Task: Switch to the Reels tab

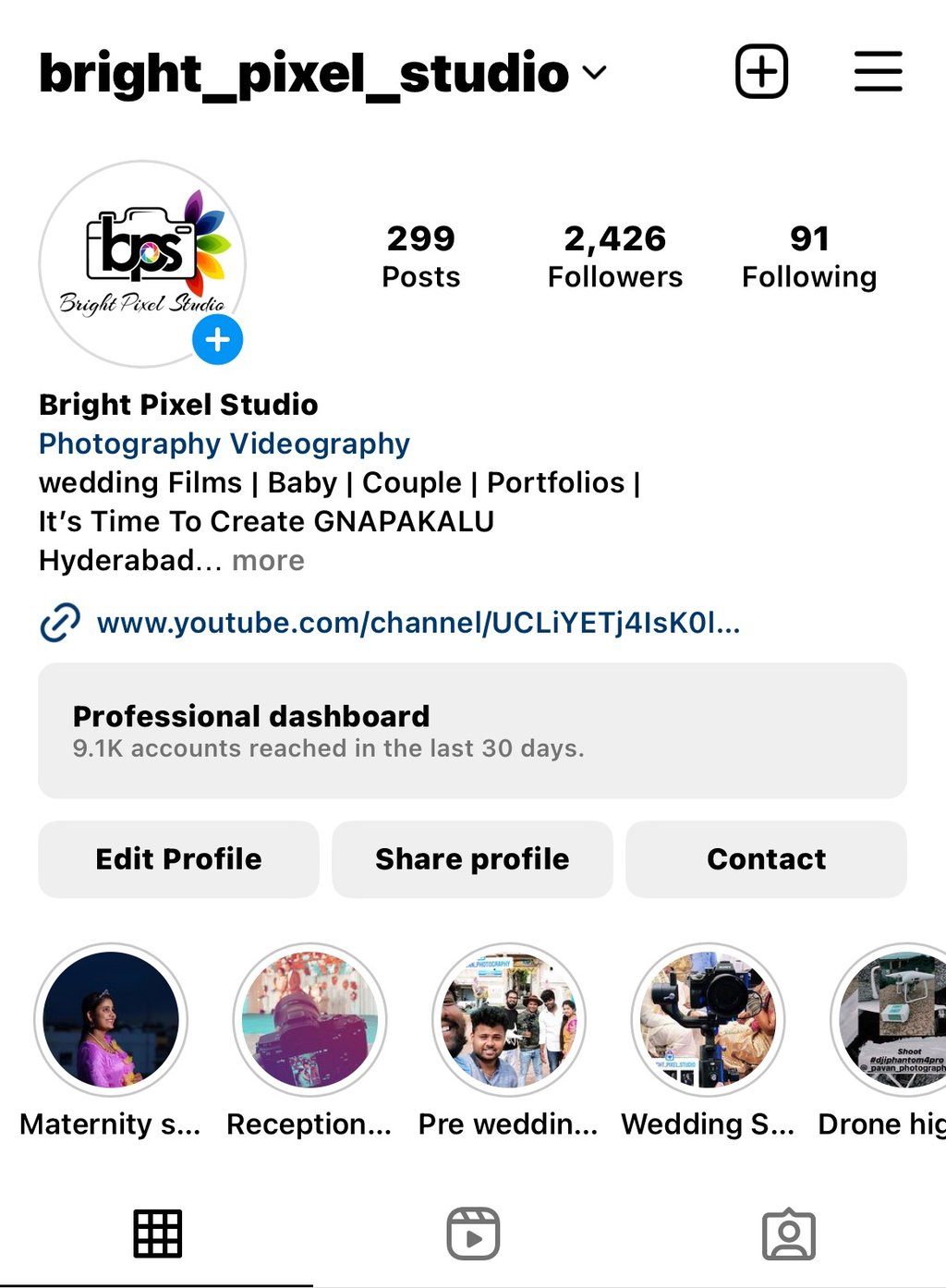Action: [473, 1233]
